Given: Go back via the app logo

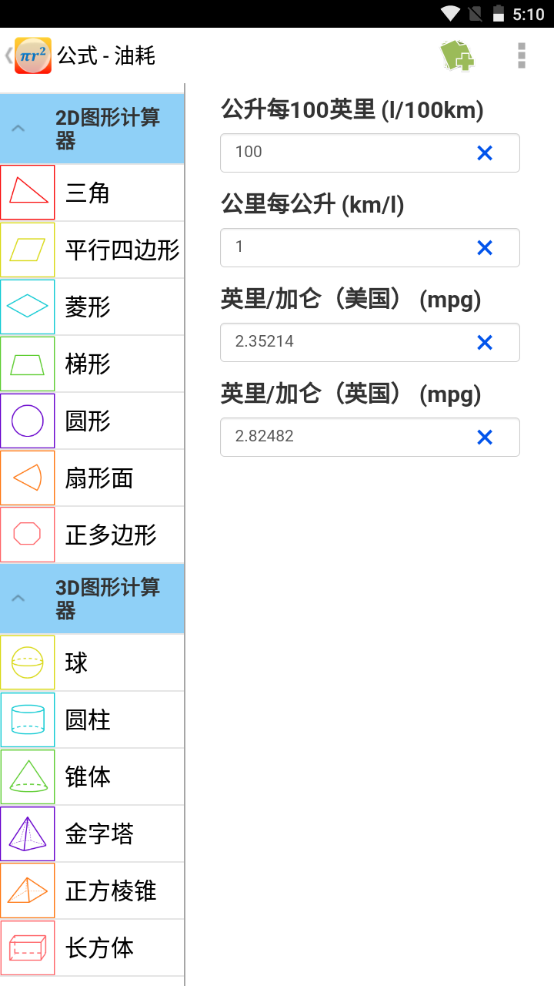Looking at the screenshot, I should (x=28, y=55).
